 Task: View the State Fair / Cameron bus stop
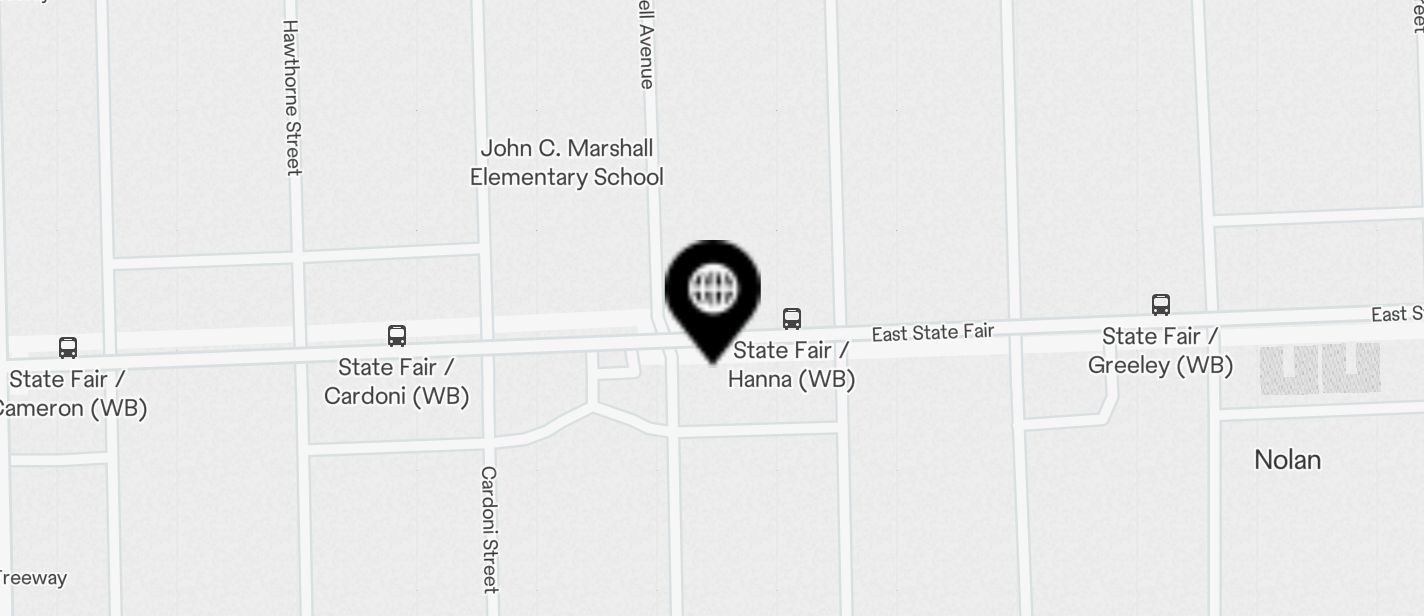[68, 348]
